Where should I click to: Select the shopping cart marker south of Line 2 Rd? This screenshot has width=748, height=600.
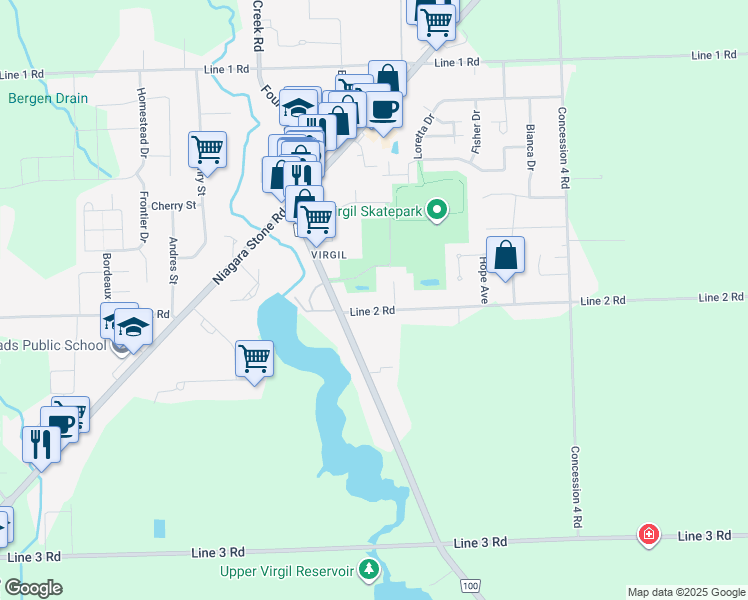[x=254, y=358]
